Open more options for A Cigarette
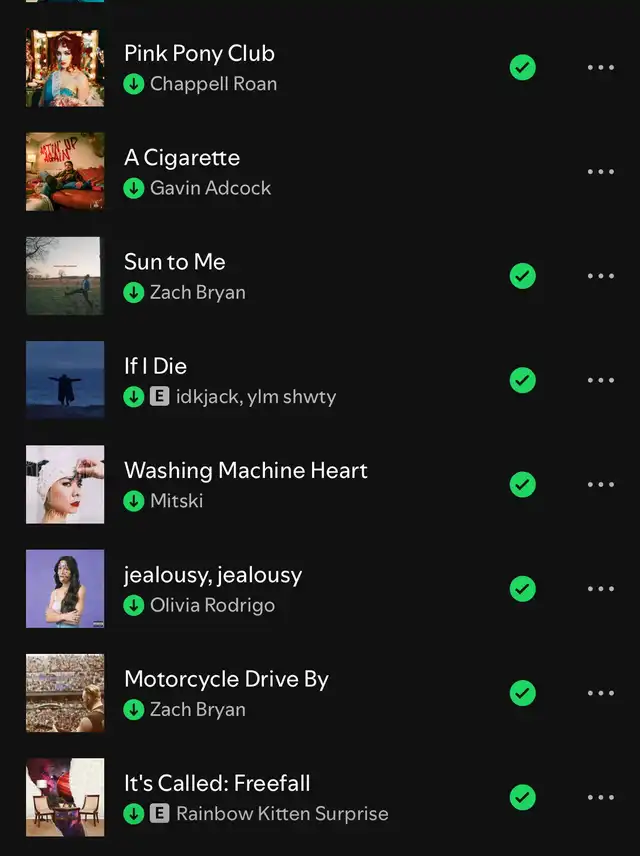Viewport: 640px width, 856px height. point(600,172)
